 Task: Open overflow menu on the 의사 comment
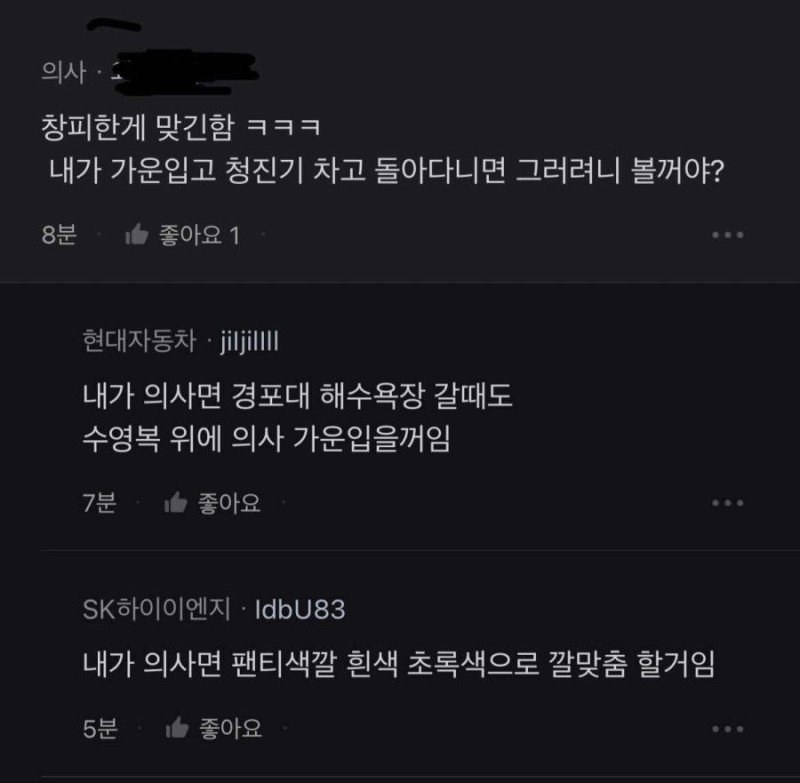click(727, 236)
